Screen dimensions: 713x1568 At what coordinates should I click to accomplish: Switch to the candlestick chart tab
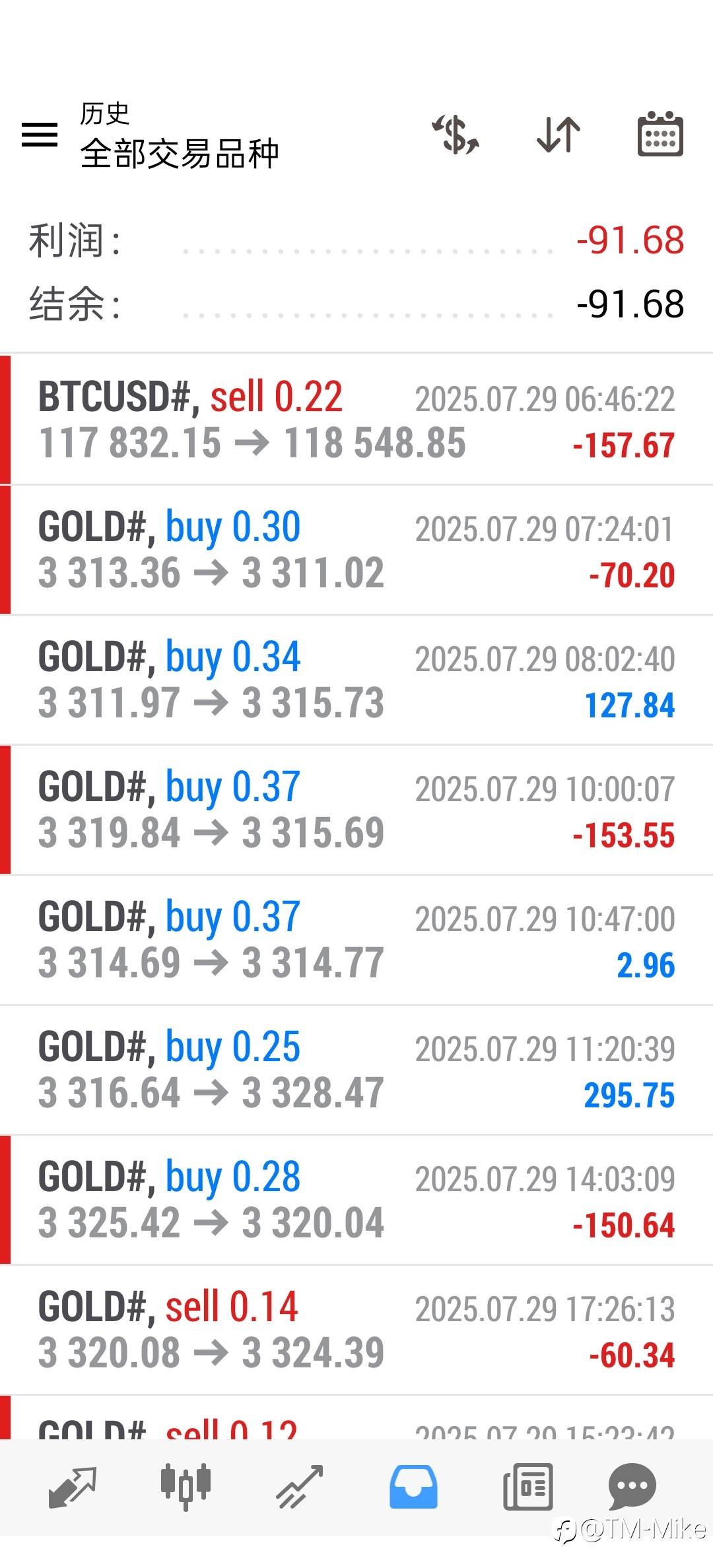186,1487
